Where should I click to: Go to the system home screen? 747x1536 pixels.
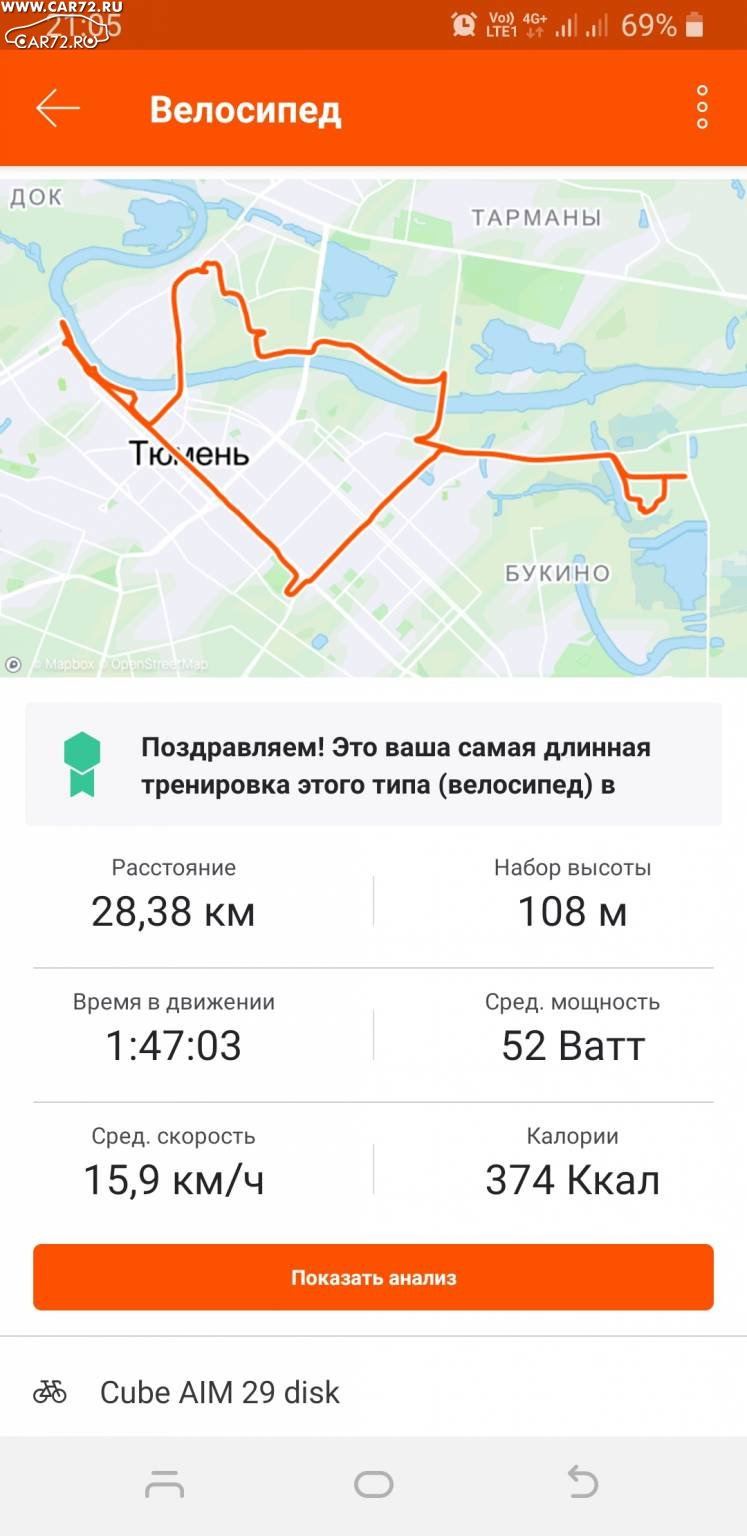(373, 1485)
